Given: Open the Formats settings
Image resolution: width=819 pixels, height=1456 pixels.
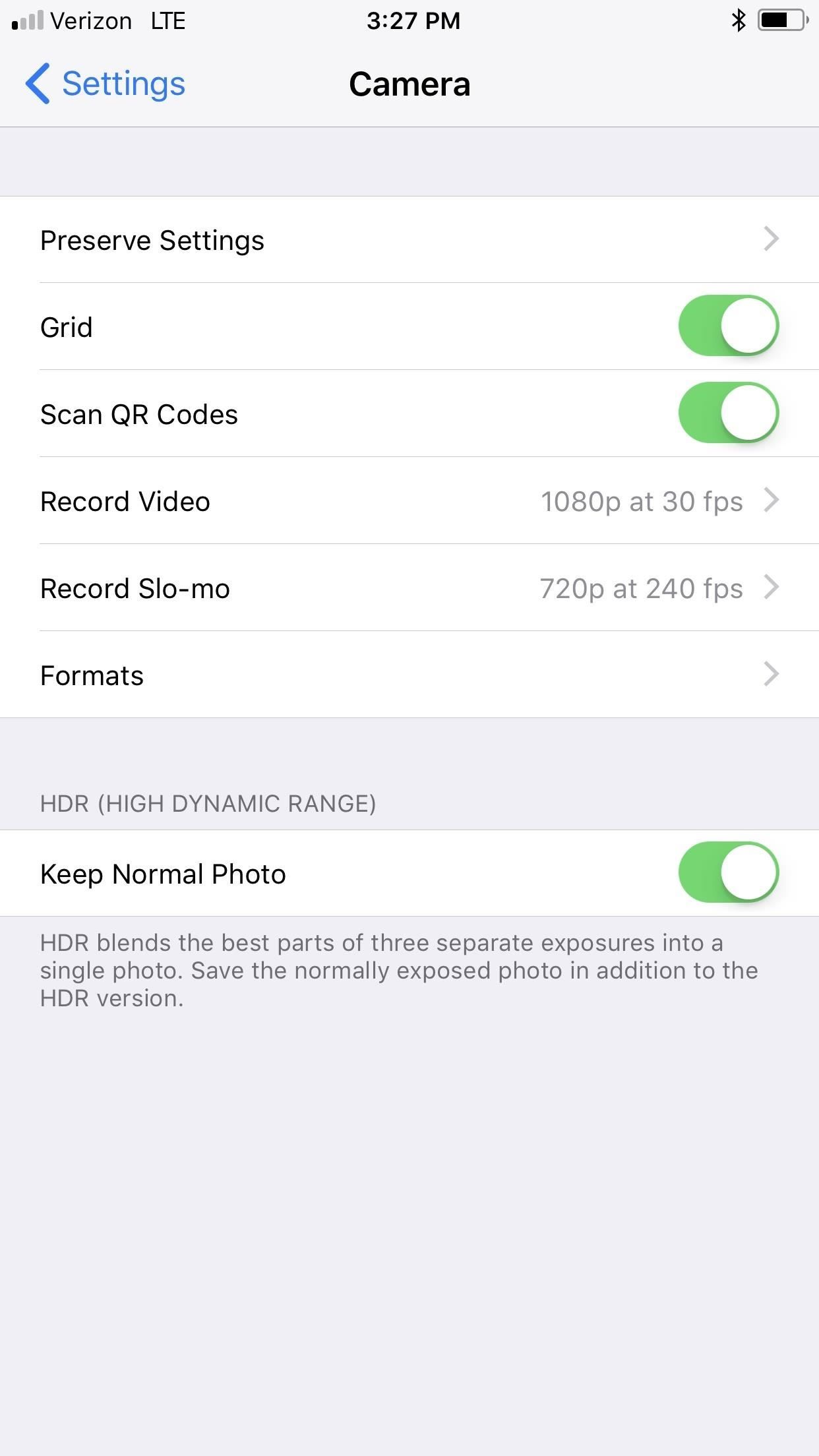Looking at the screenshot, I should click(x=409, y=675).
